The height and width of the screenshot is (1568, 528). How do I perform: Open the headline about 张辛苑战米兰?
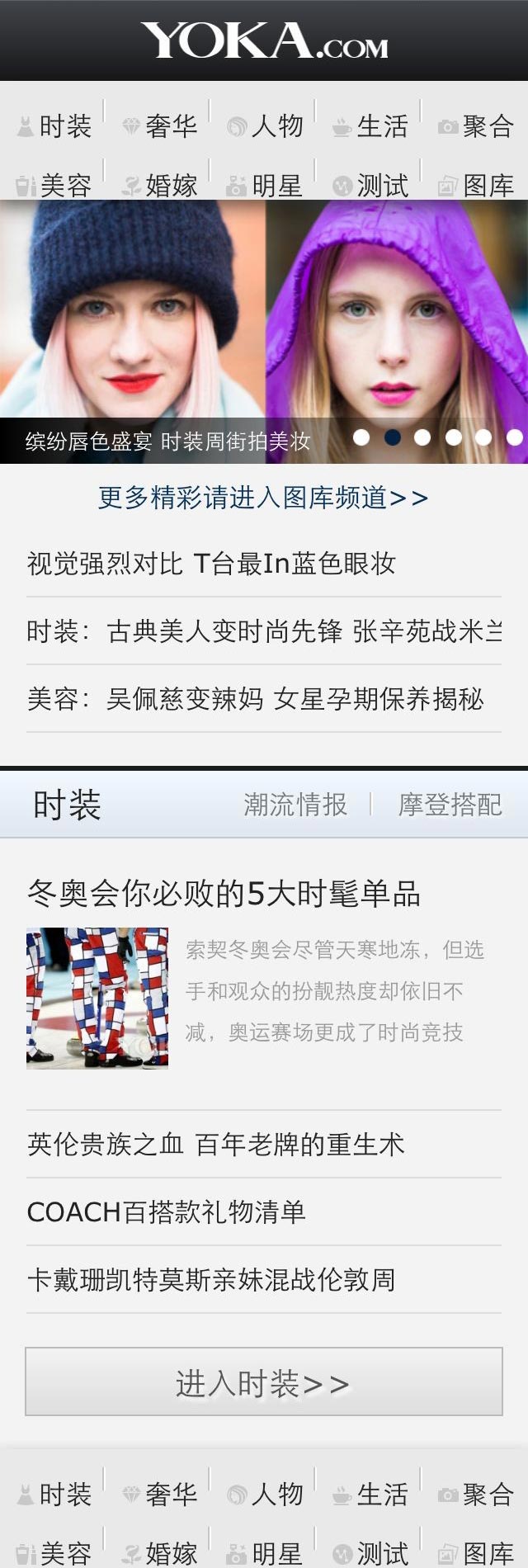click(264, 631)
